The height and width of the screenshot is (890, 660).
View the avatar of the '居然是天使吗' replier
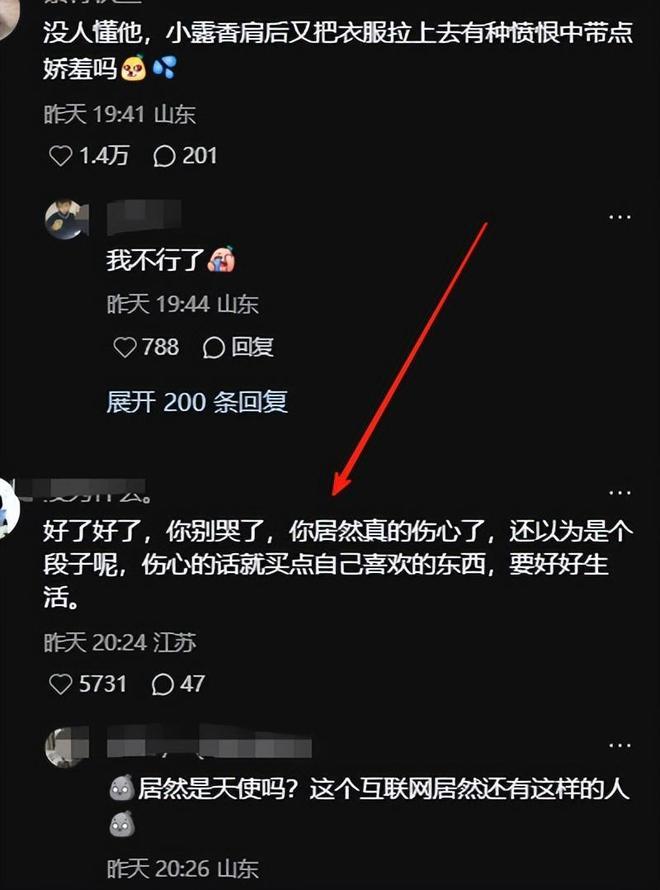68,747
